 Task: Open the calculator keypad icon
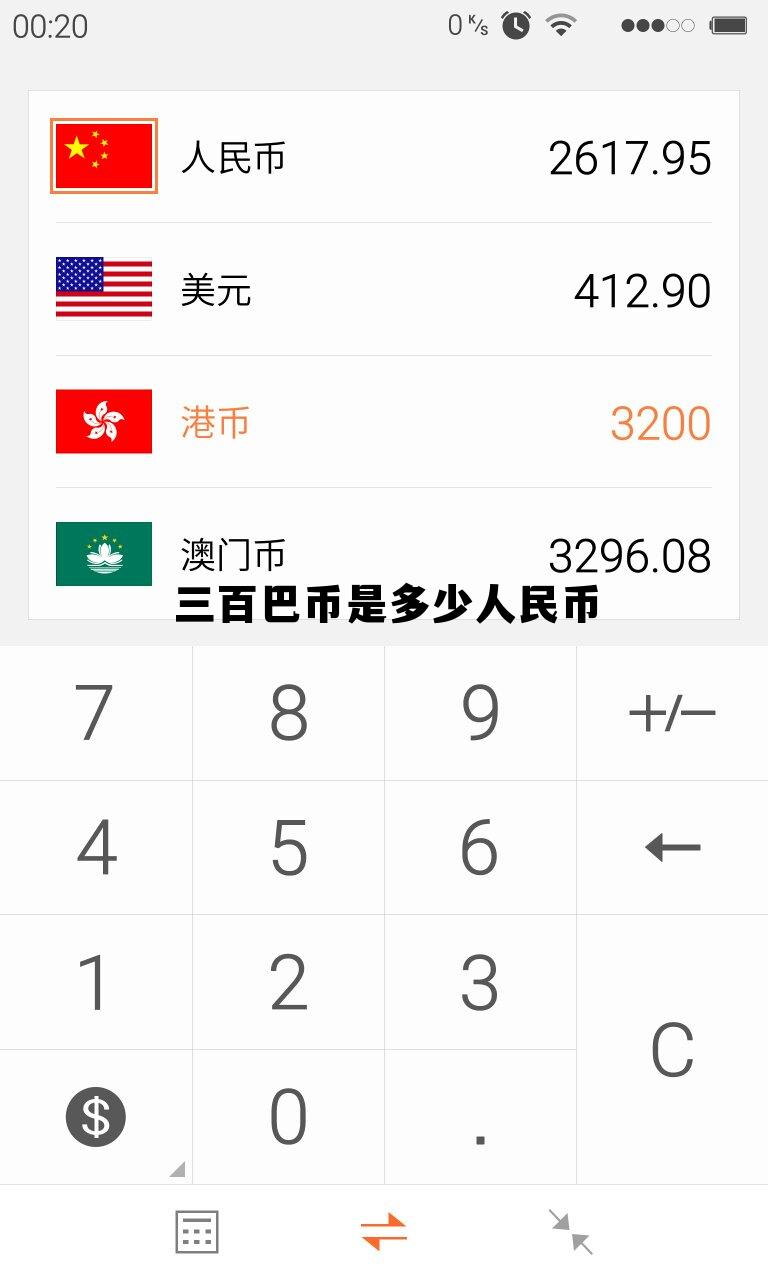(198, 1230)
